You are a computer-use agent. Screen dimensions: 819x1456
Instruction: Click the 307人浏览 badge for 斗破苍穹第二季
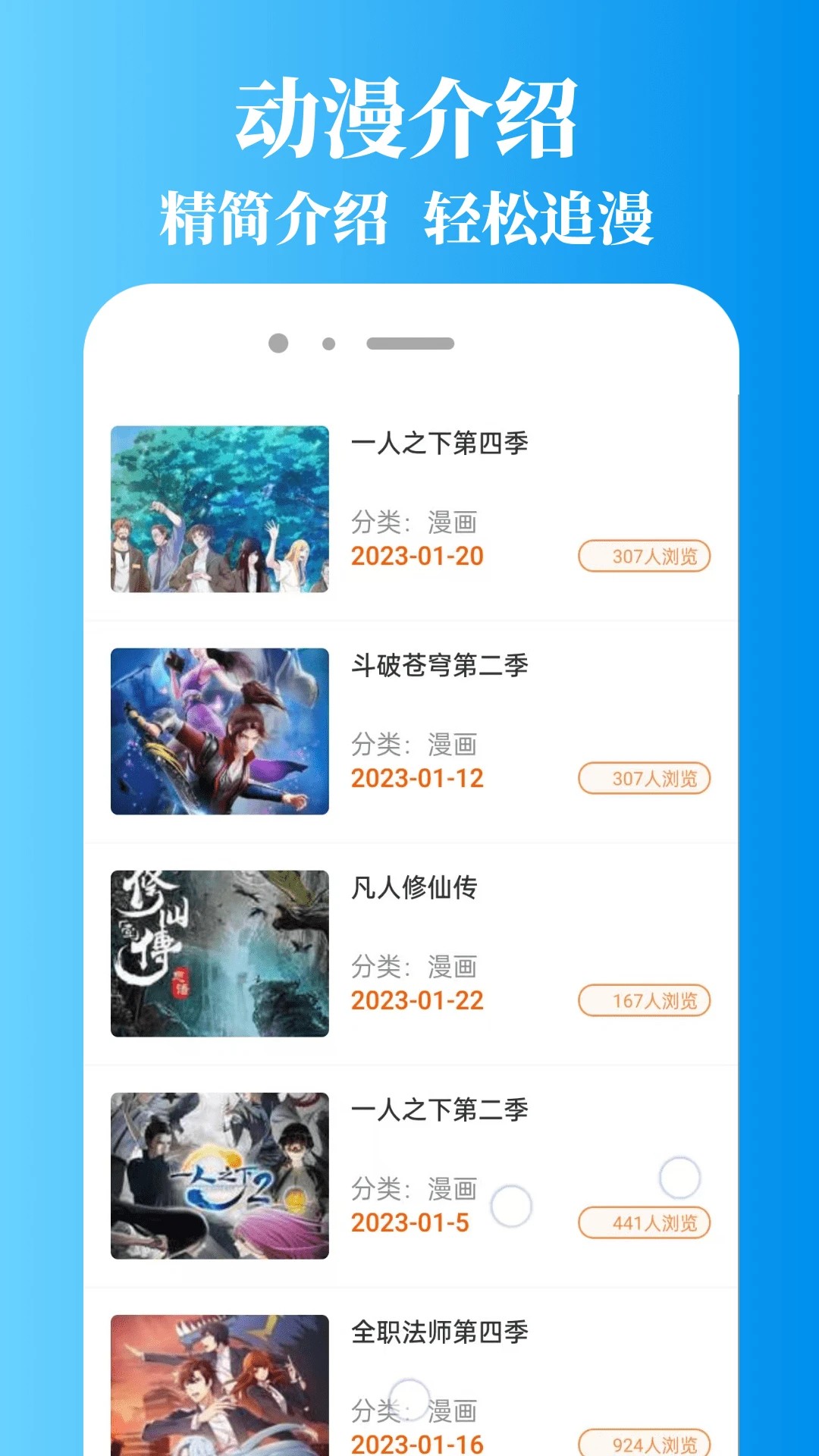click(x=643, y=777)
